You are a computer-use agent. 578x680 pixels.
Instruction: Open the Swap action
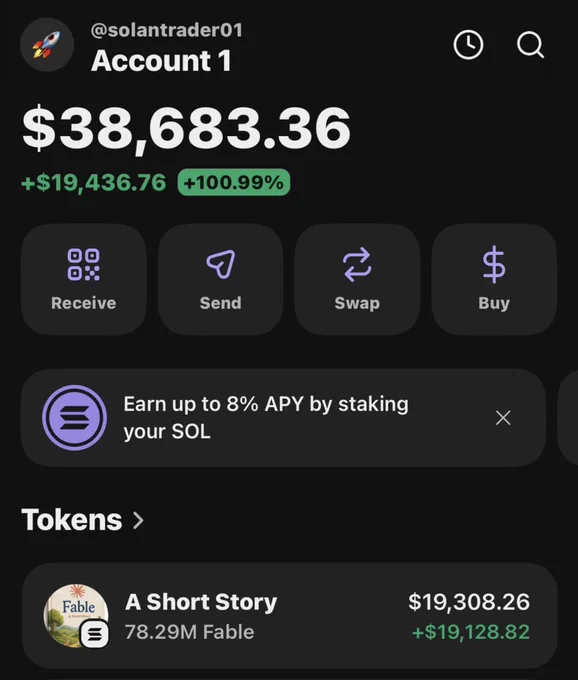click(357, 279)
